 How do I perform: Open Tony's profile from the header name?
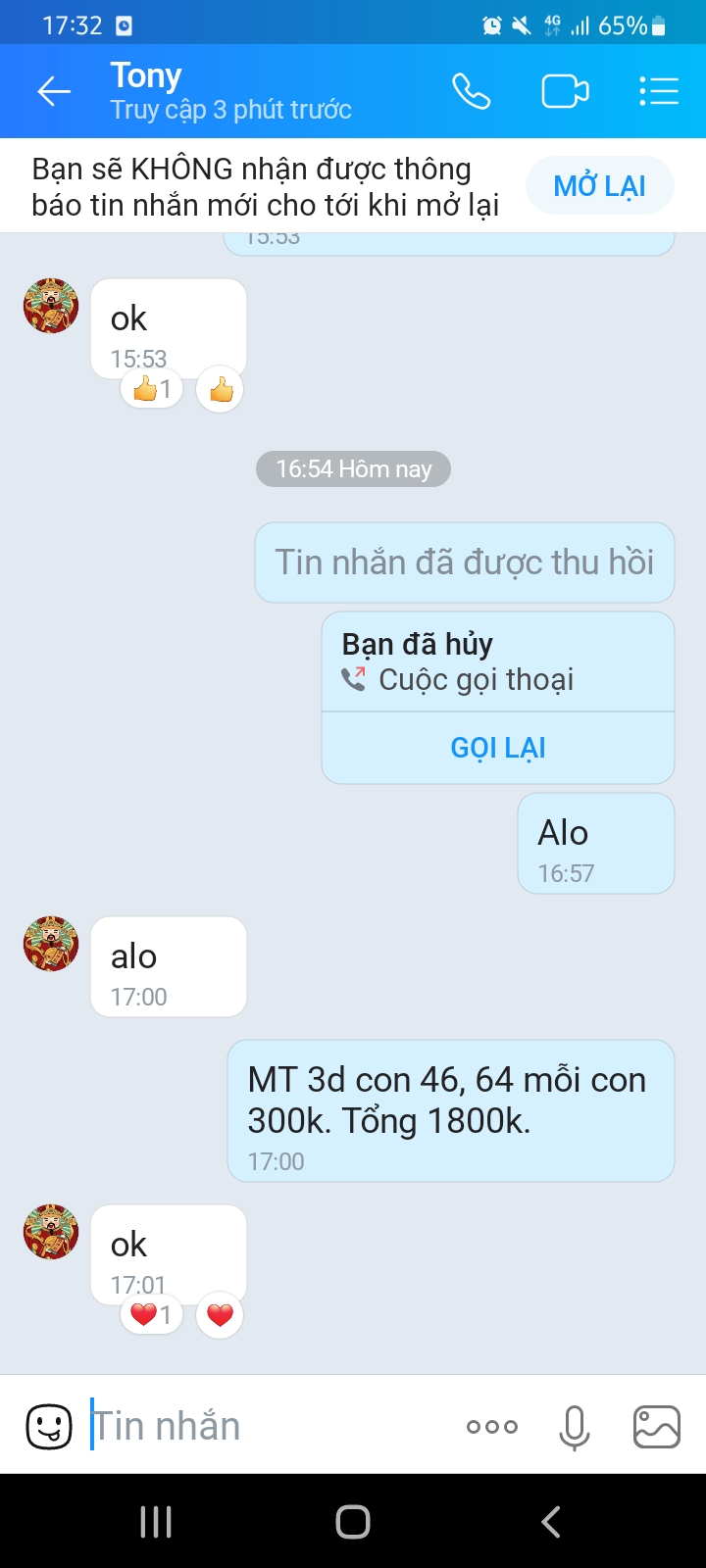[146, 75]
